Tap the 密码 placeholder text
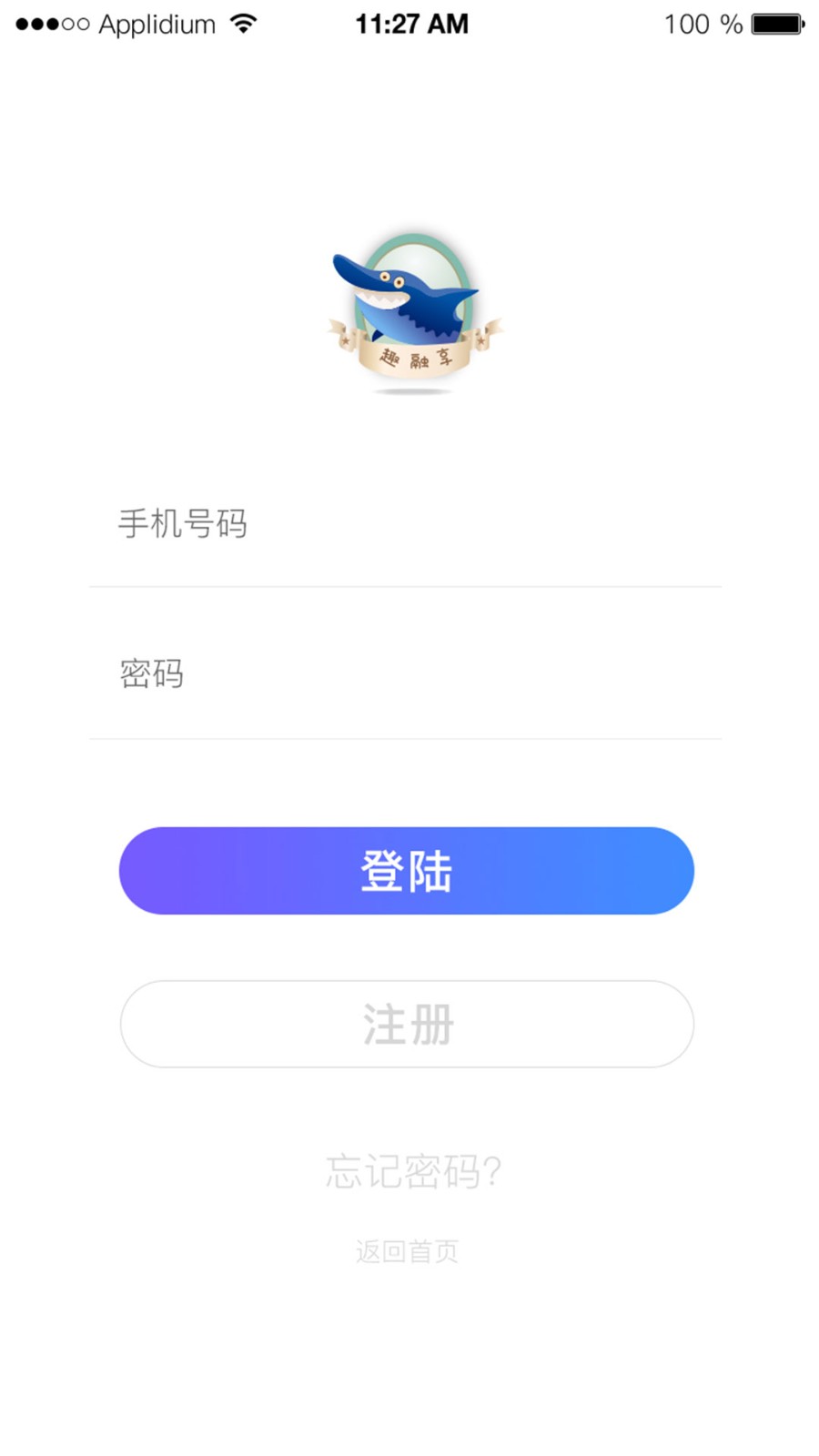819x1456 pixels. click(150, 673)
